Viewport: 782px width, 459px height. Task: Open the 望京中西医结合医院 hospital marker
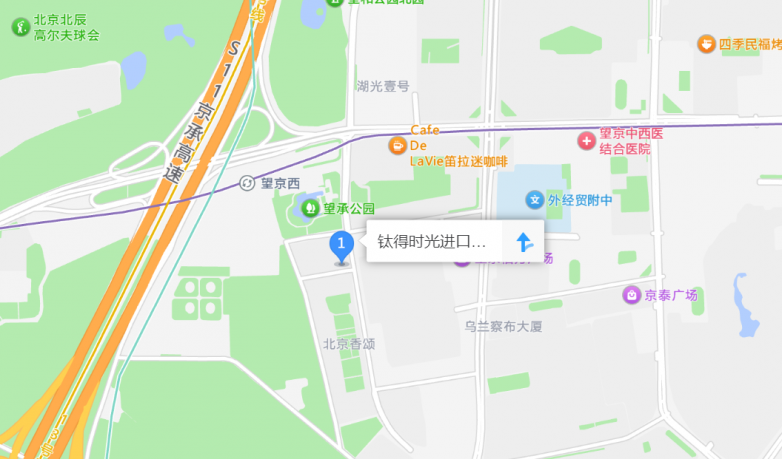click(586, 141)
